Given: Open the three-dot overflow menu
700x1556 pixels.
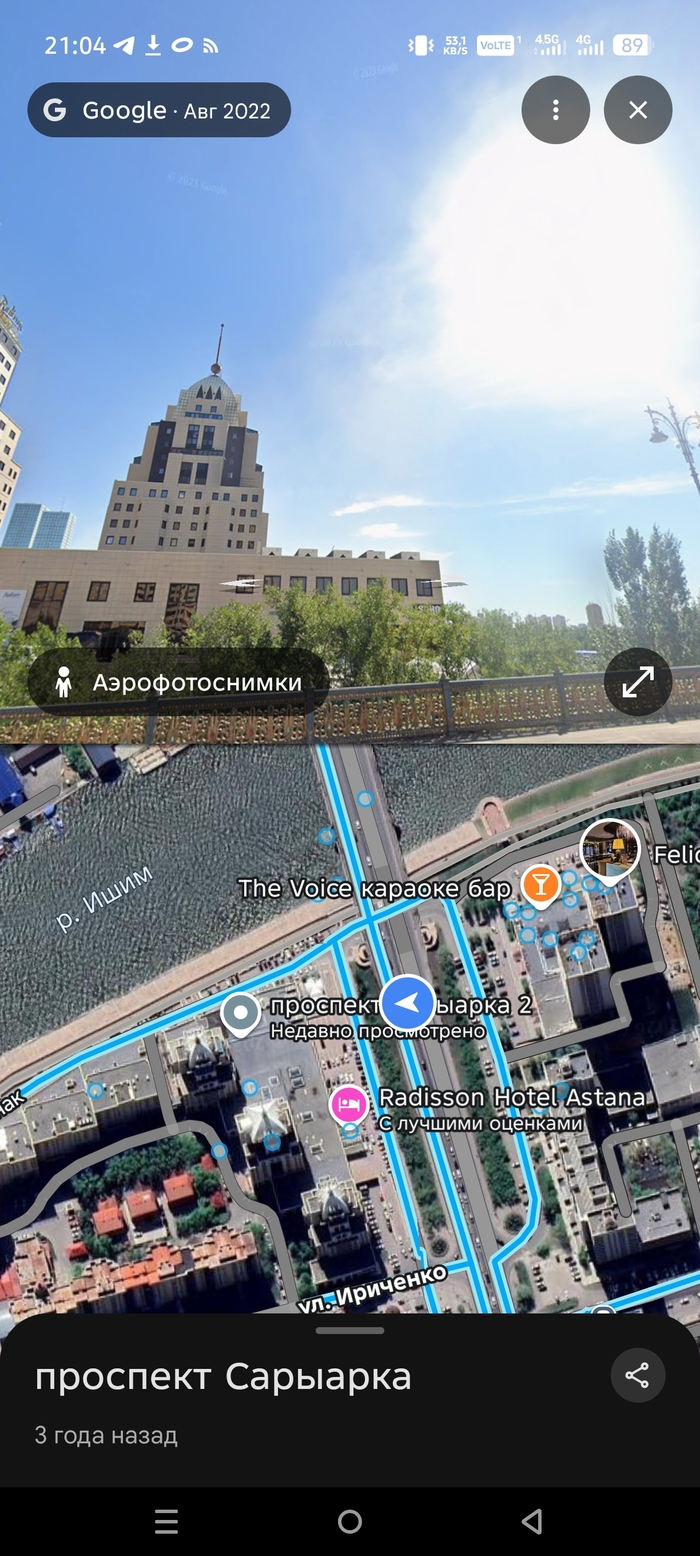Looking at the screenshot, I should coord(555,110).
